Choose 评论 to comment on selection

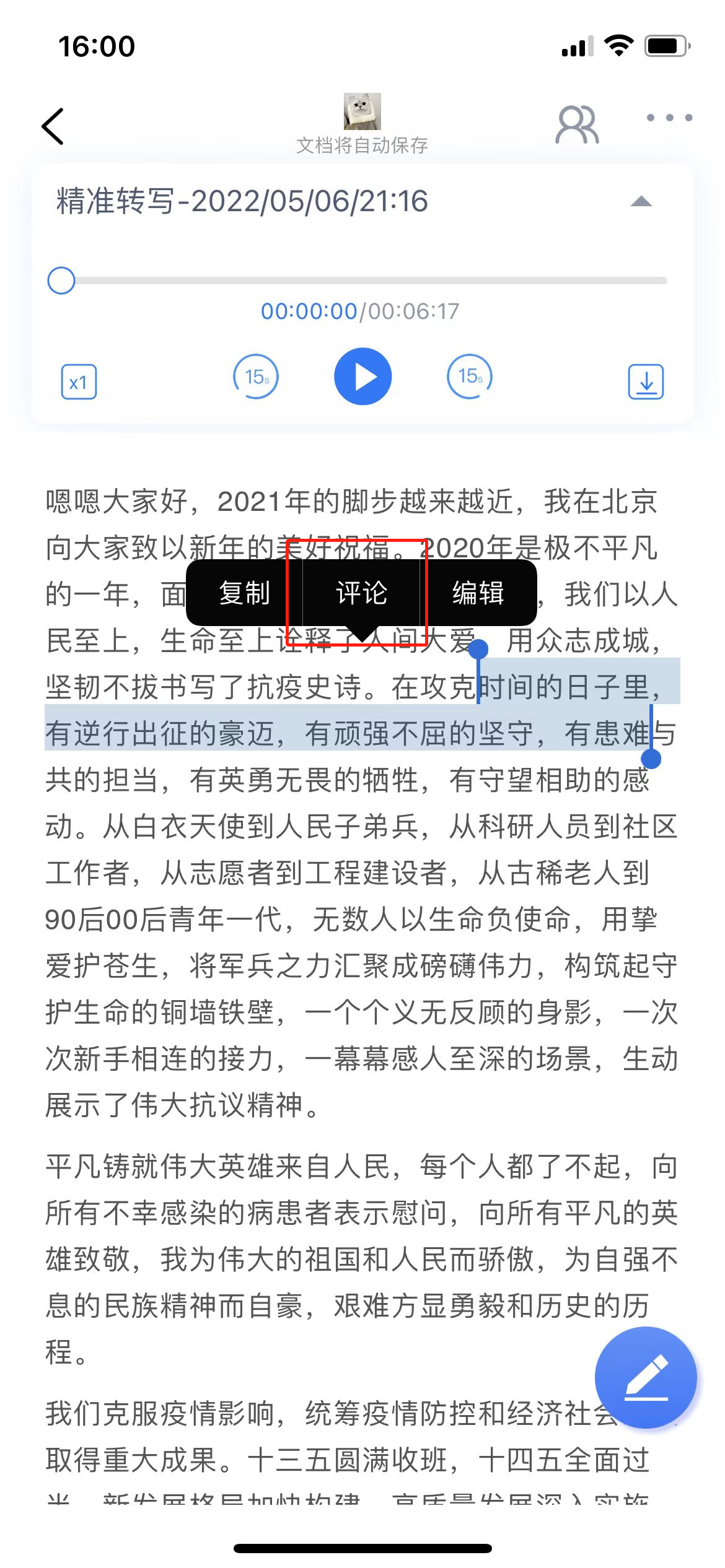pyautogui.click(x=361, y=593)
